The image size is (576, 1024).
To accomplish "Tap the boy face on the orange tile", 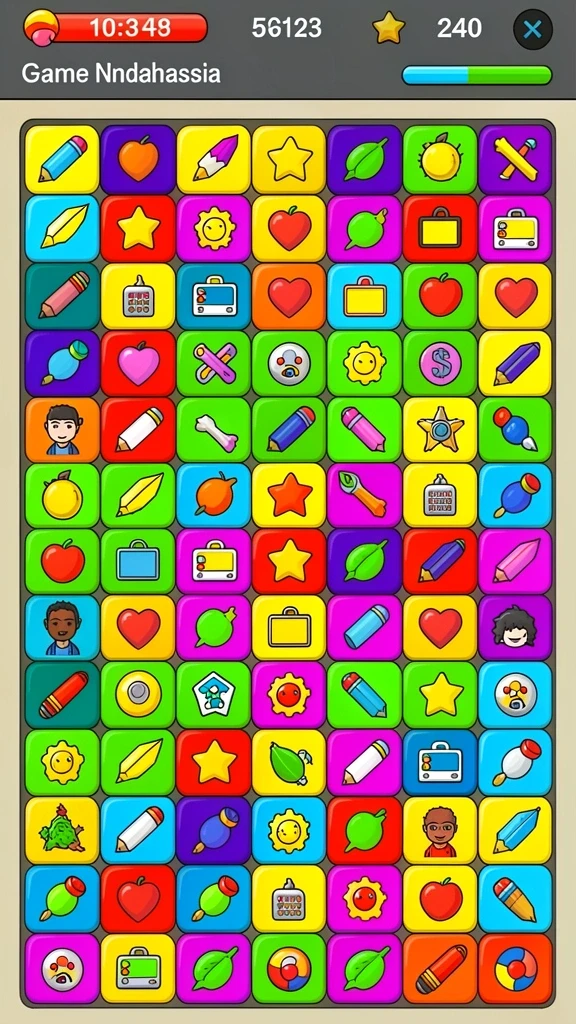I will tap(63, 430).
